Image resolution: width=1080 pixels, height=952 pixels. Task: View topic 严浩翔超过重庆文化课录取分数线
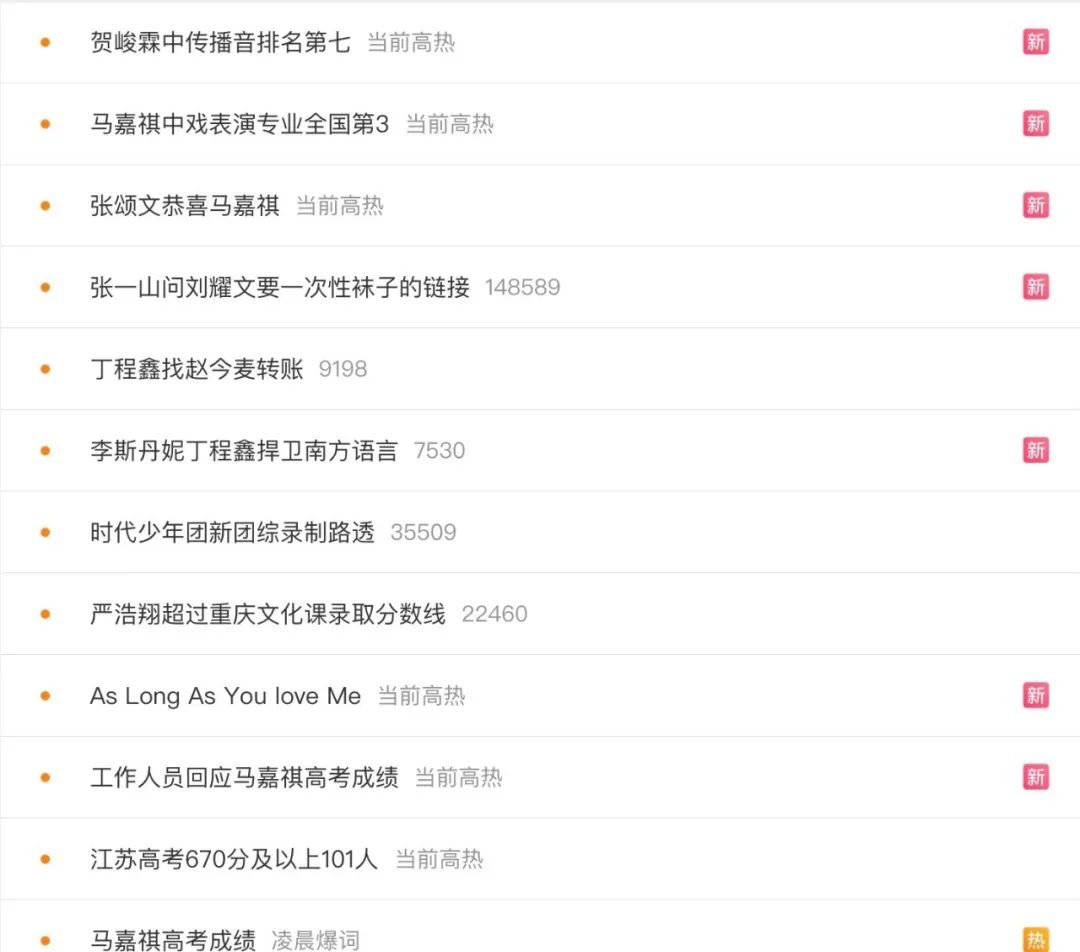tap(267, 614)
